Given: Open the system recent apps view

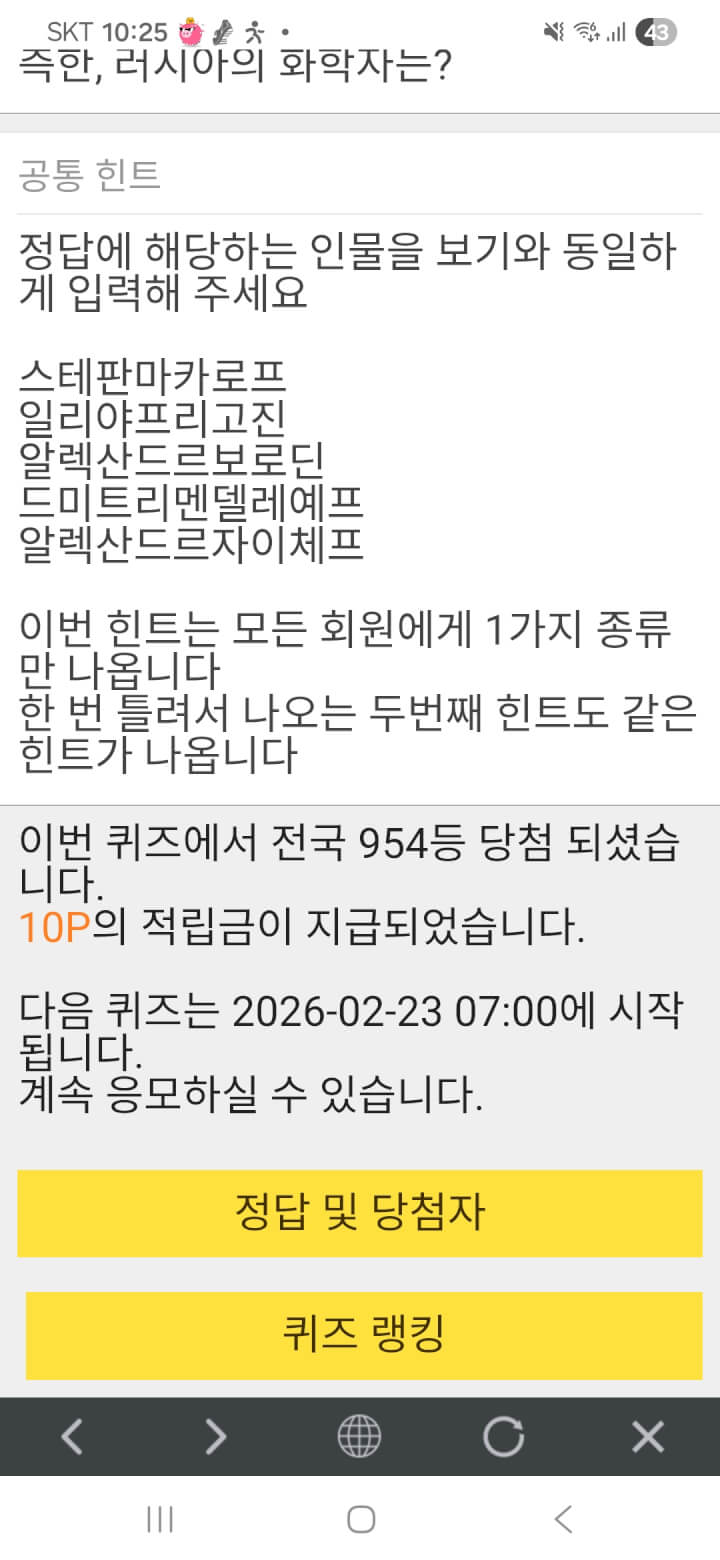Looking at the screenshot, I should (x=160, y=1520).
